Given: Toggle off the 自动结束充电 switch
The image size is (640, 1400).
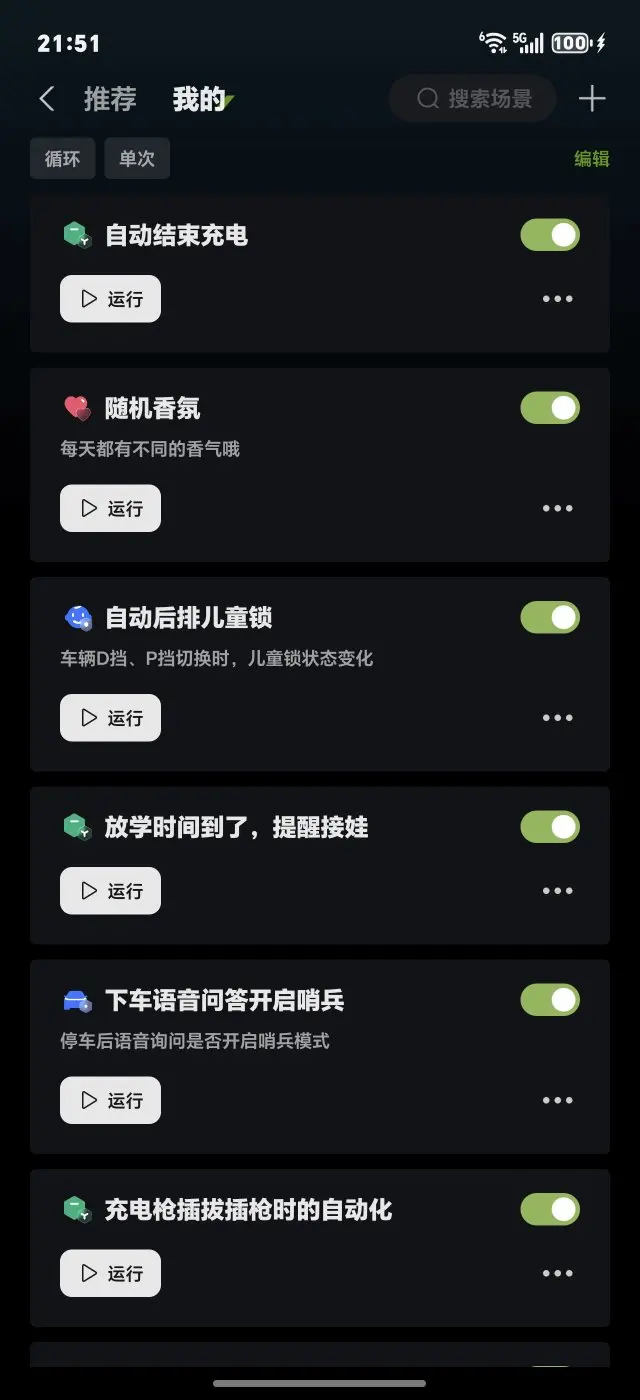Looking at the screenshot, I should point(550,235).
